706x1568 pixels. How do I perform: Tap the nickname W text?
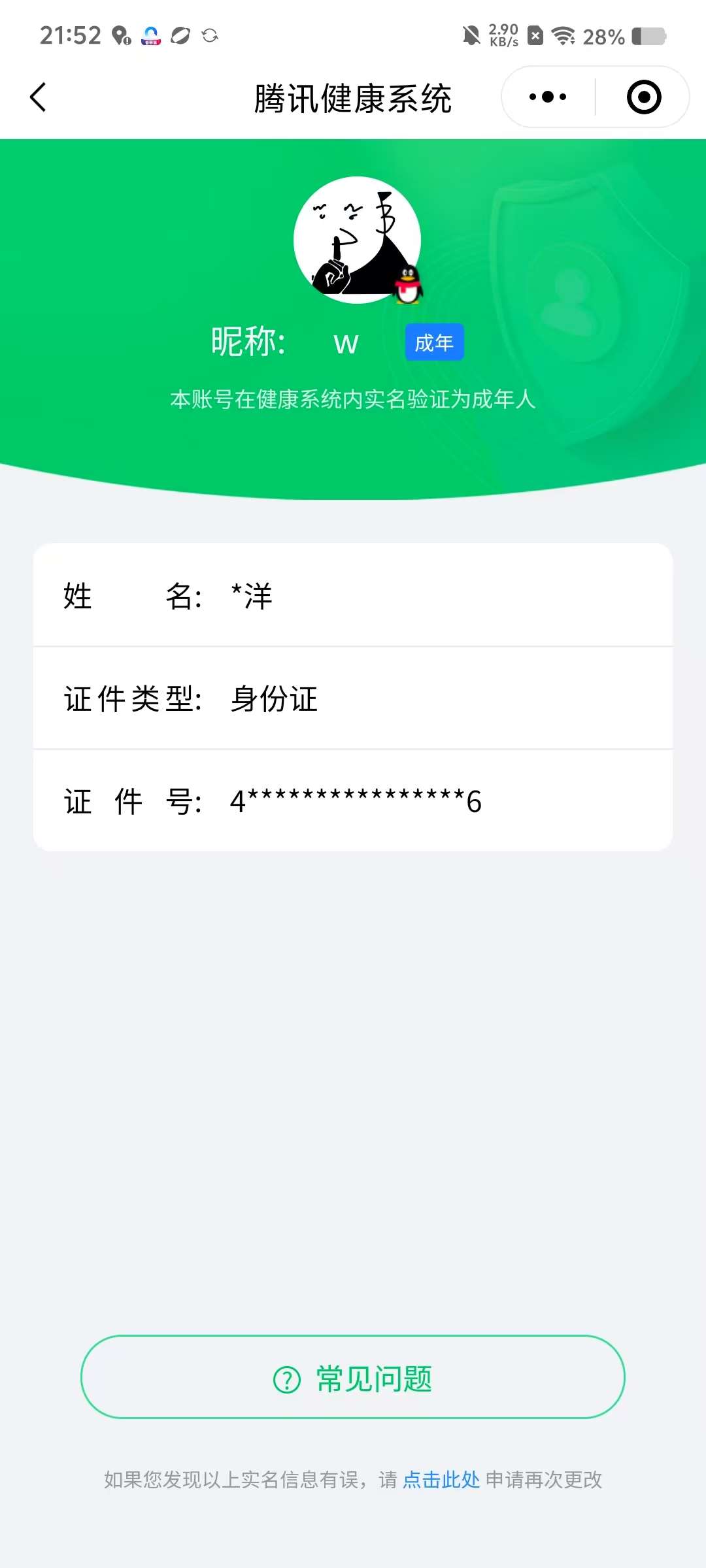(x=346, y=342)
